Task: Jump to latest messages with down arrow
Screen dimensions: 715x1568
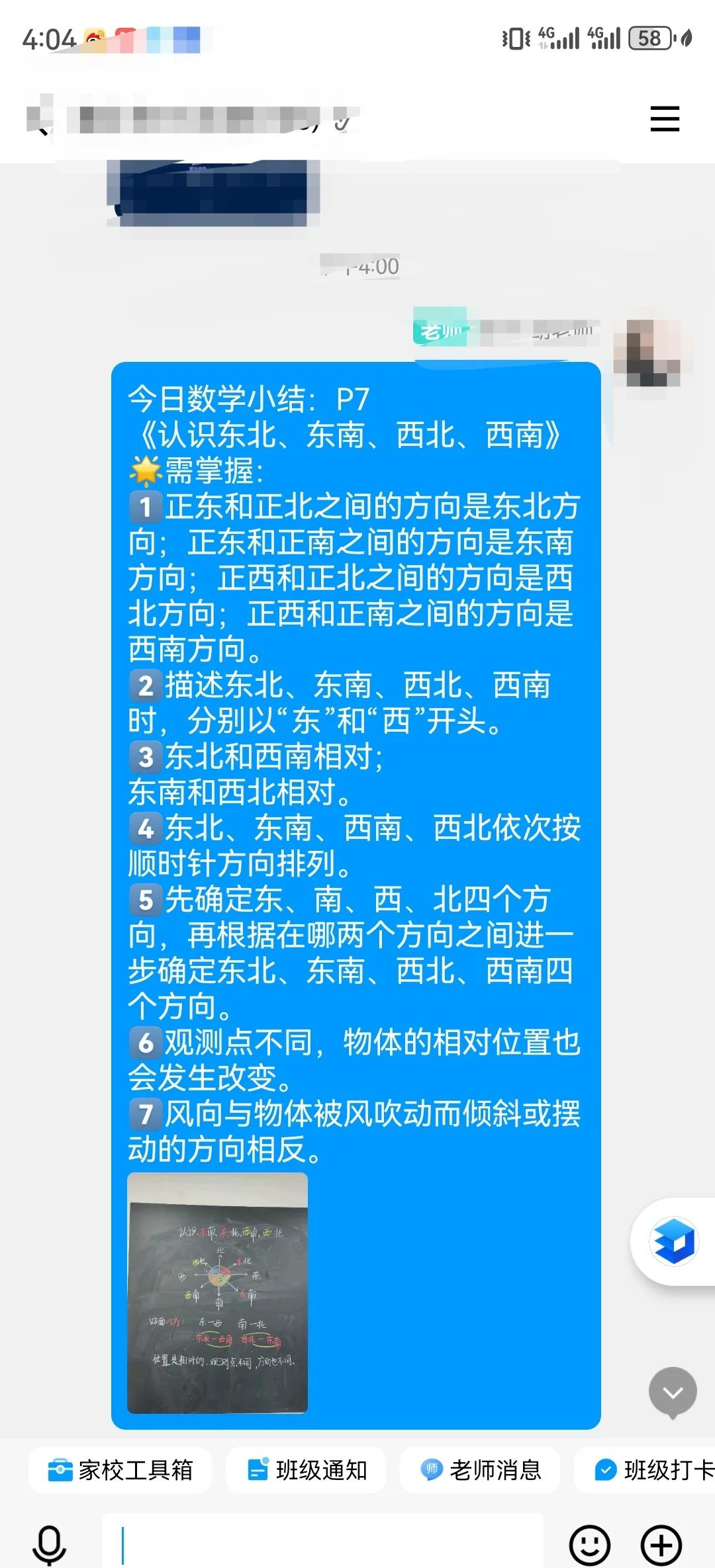Action: [x=673, y=1392]
